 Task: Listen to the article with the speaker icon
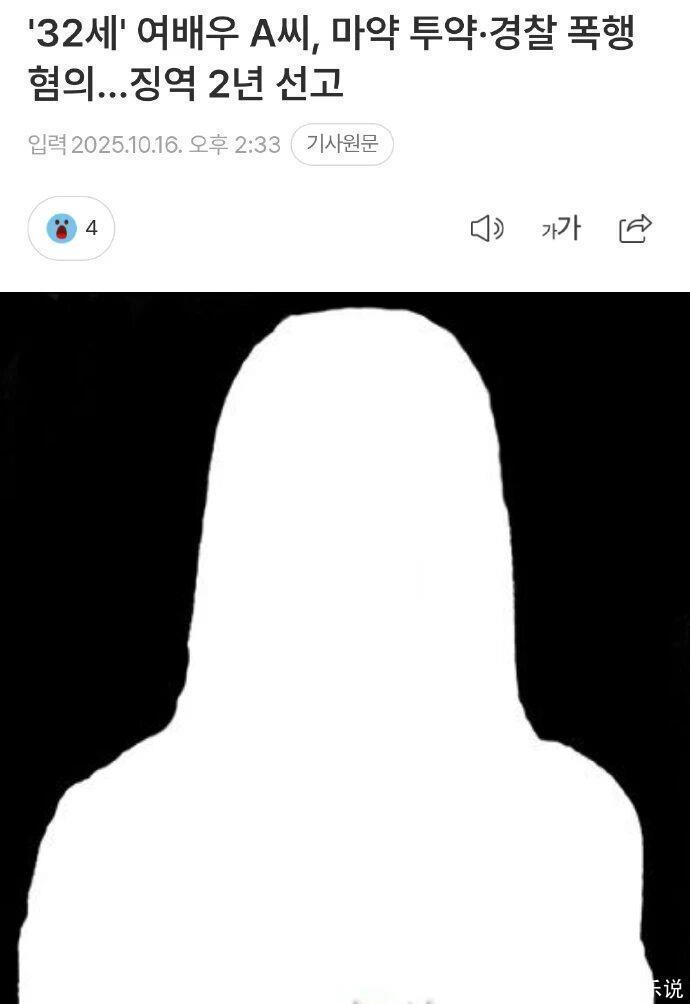tap(486, 229)
